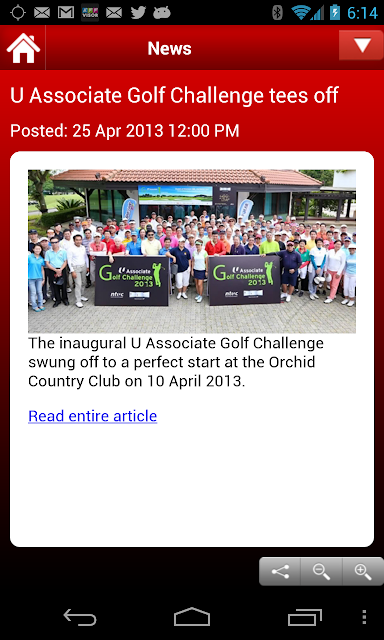This screenshot has height=640, width=384.
Task: Open the system overflow menu dots
Action: coord(364,617)
